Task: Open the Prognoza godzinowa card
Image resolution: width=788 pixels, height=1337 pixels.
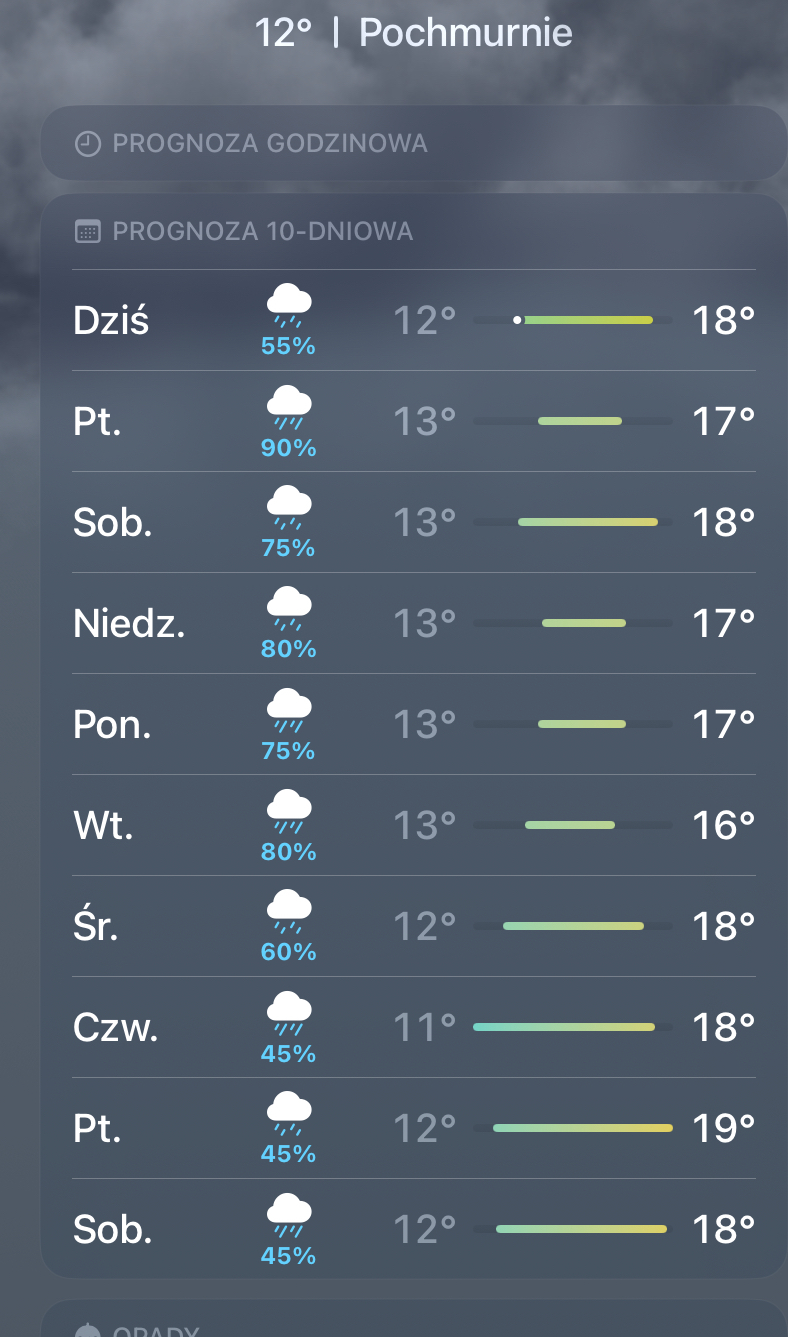Action: coord(413,143)
